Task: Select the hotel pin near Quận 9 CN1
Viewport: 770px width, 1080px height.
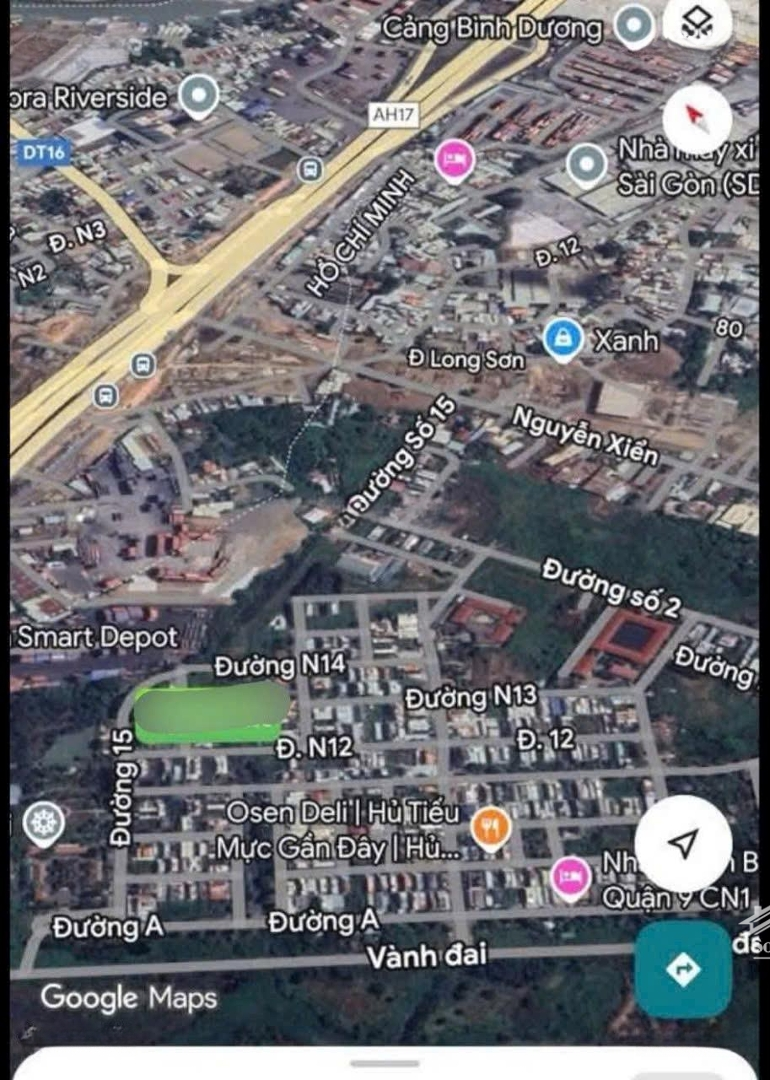Action: pos(571,877)
